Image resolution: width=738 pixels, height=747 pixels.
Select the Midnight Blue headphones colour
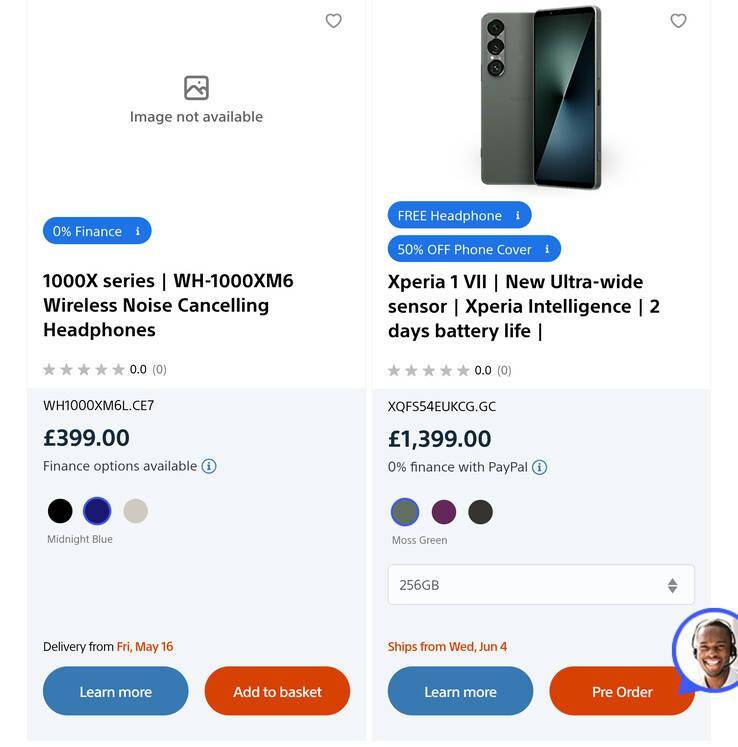pos(97,511)
